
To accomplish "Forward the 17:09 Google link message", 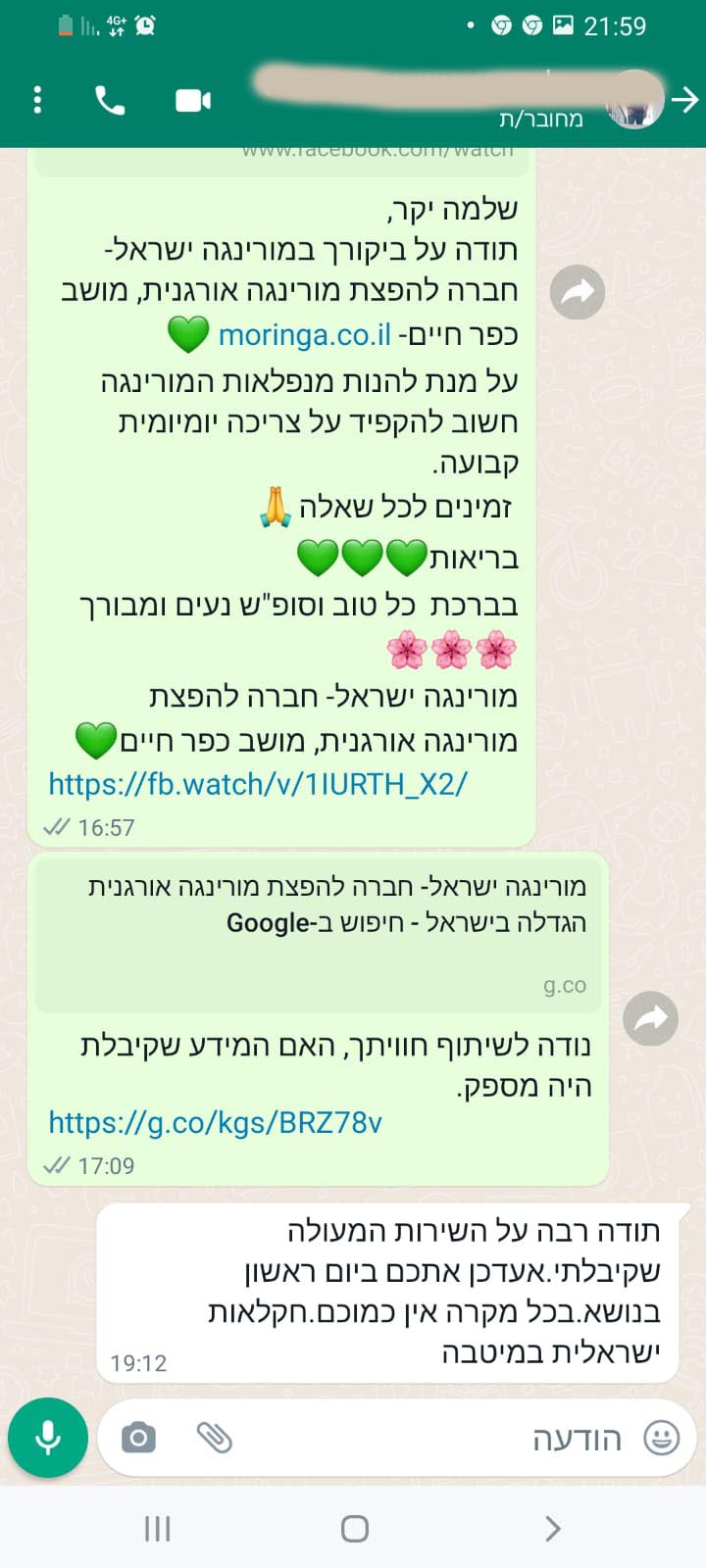I will 650,1019.
